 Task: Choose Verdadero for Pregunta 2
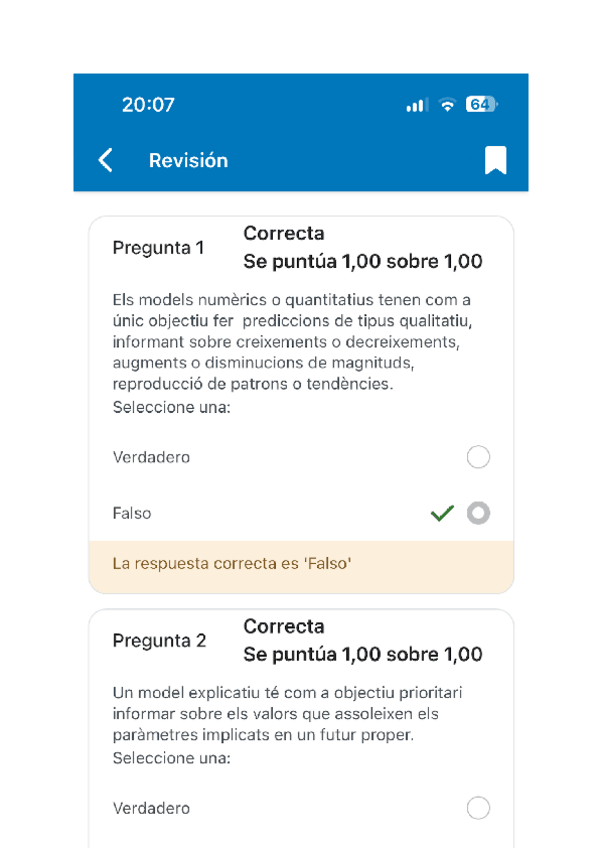478,808
